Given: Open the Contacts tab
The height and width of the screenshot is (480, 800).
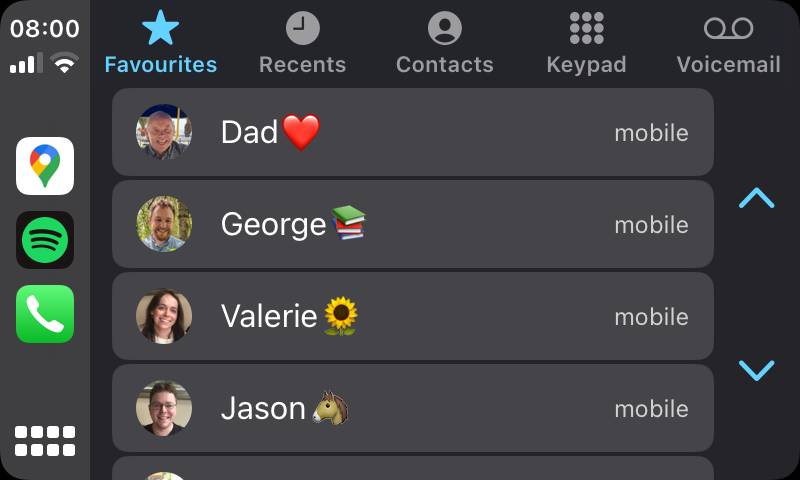Looking at the screenshot, I should (444, 44).
